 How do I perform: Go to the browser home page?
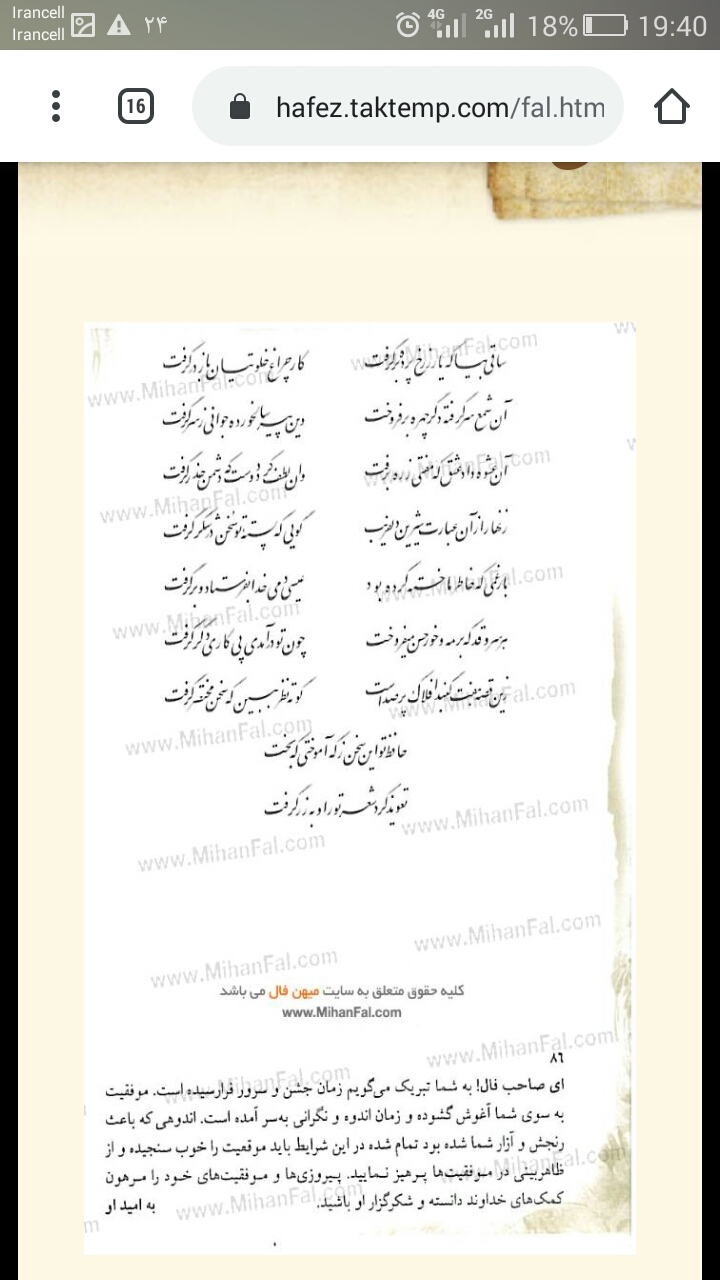[672, 107]
